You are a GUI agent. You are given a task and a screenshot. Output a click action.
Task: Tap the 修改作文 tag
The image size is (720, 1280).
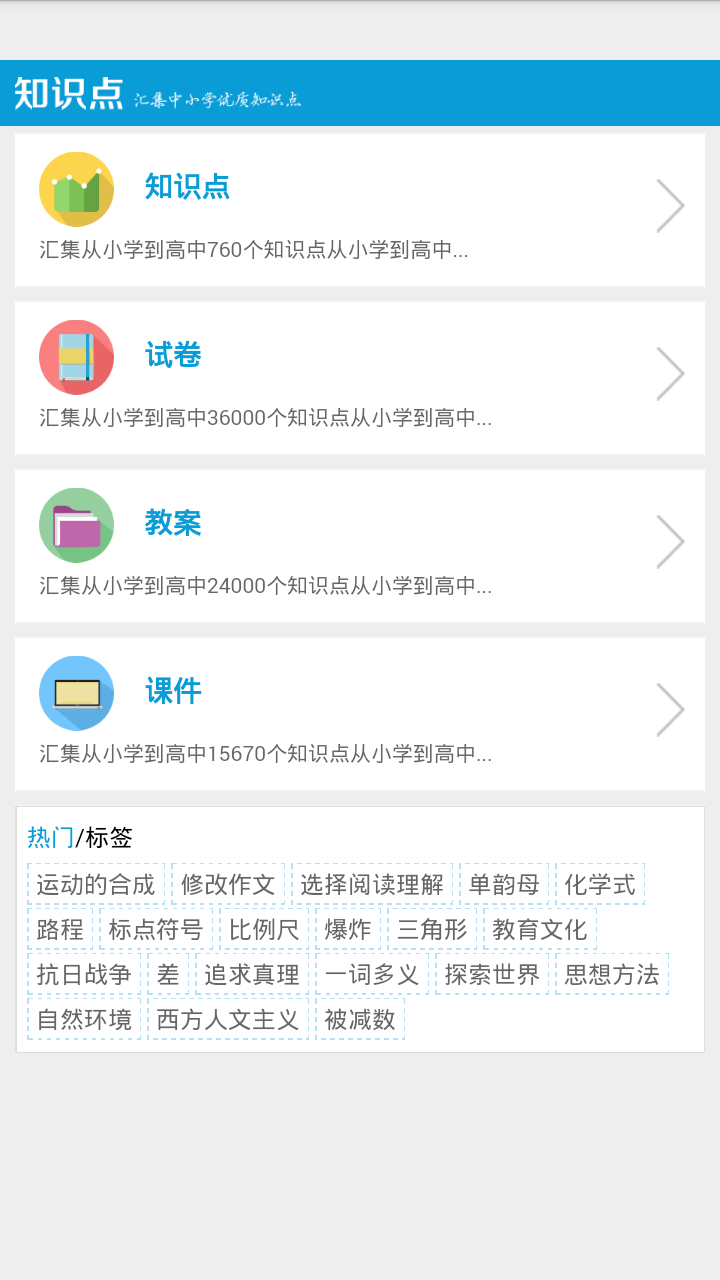[228, 884]
